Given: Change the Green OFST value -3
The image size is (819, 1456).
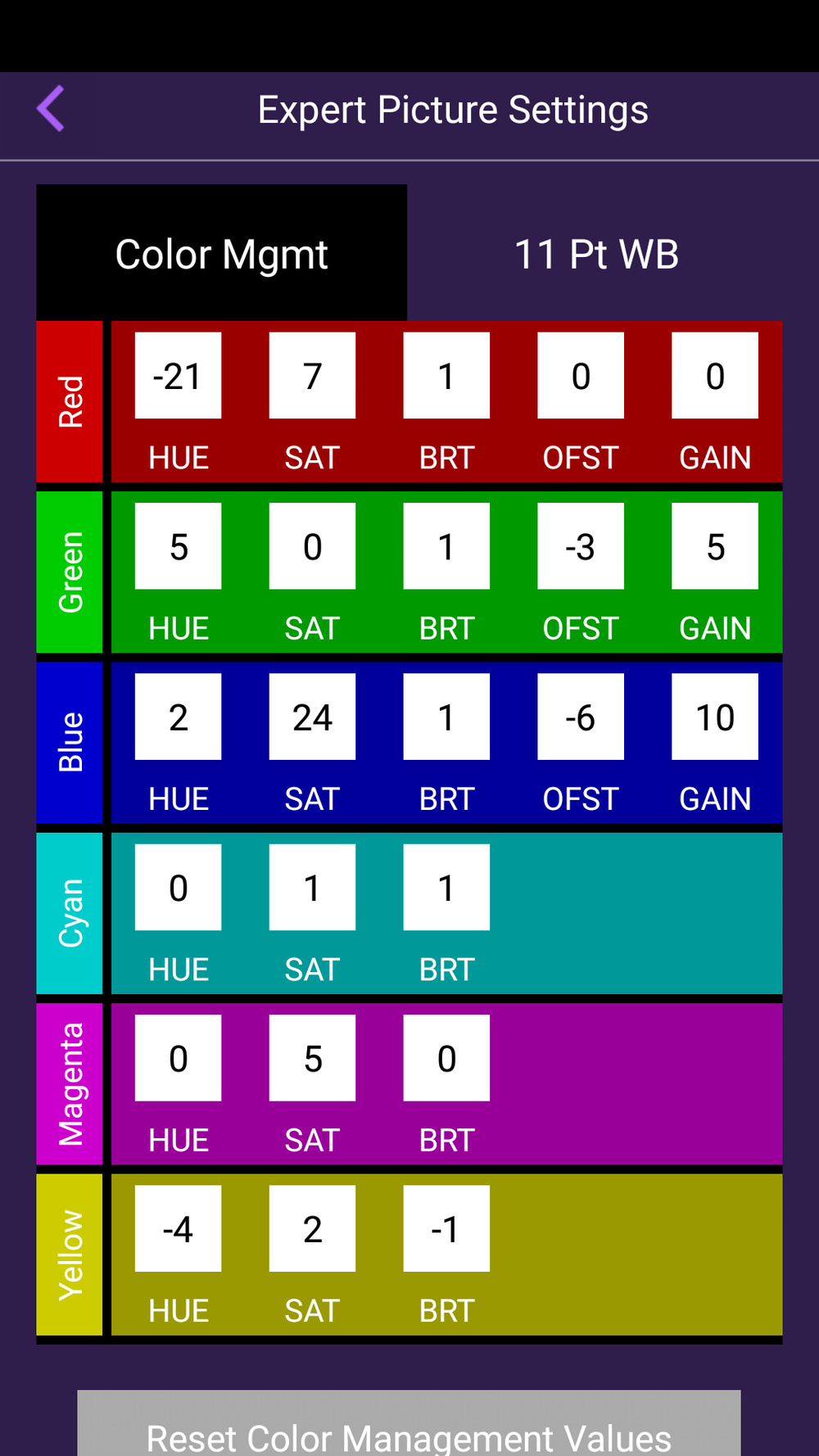Looking at the screenshot, I should [581, 546].
